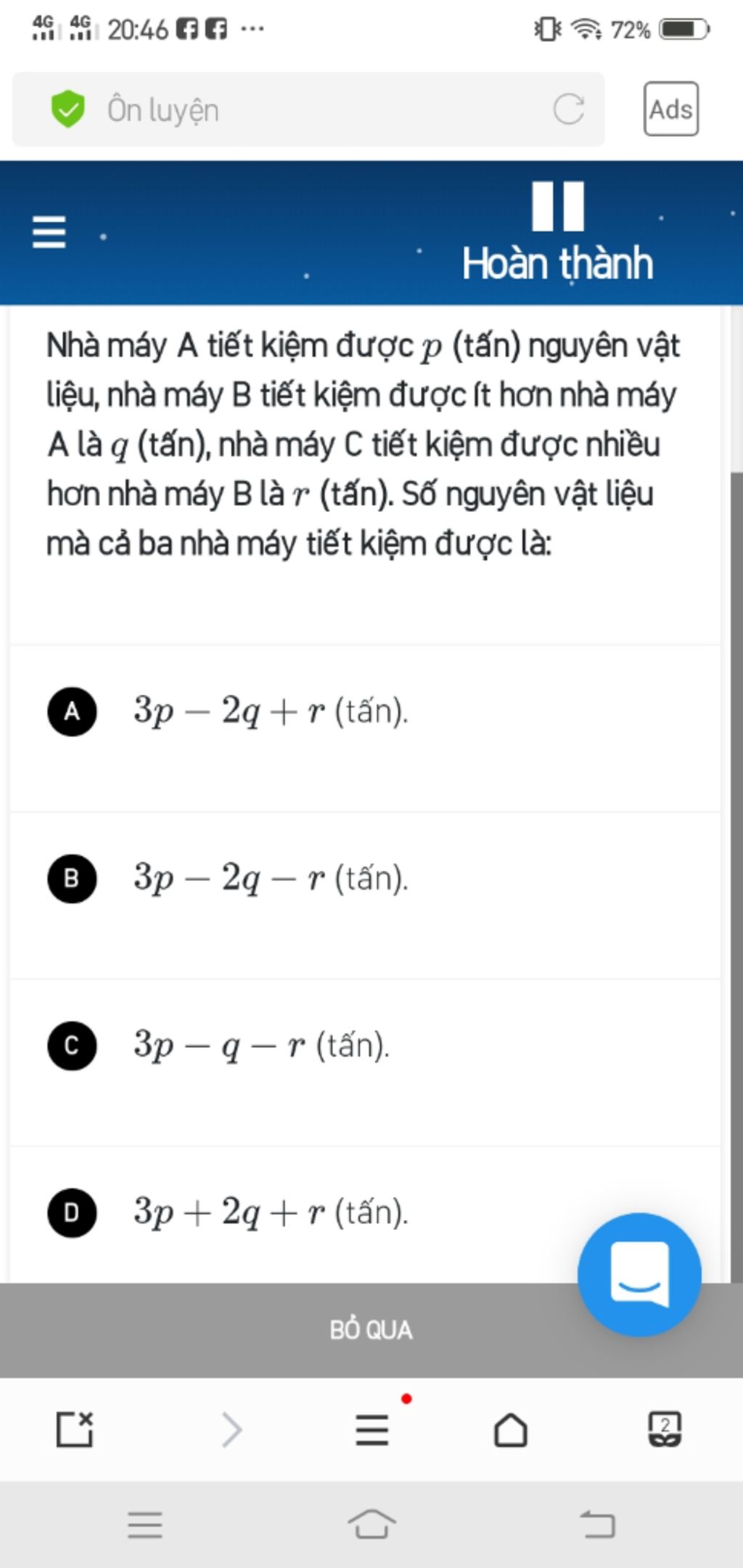Choose answer D: 3p + 2q + r
This screenshot has width=743, height=1568.
pyautogui.click(x=270, y=1213)
